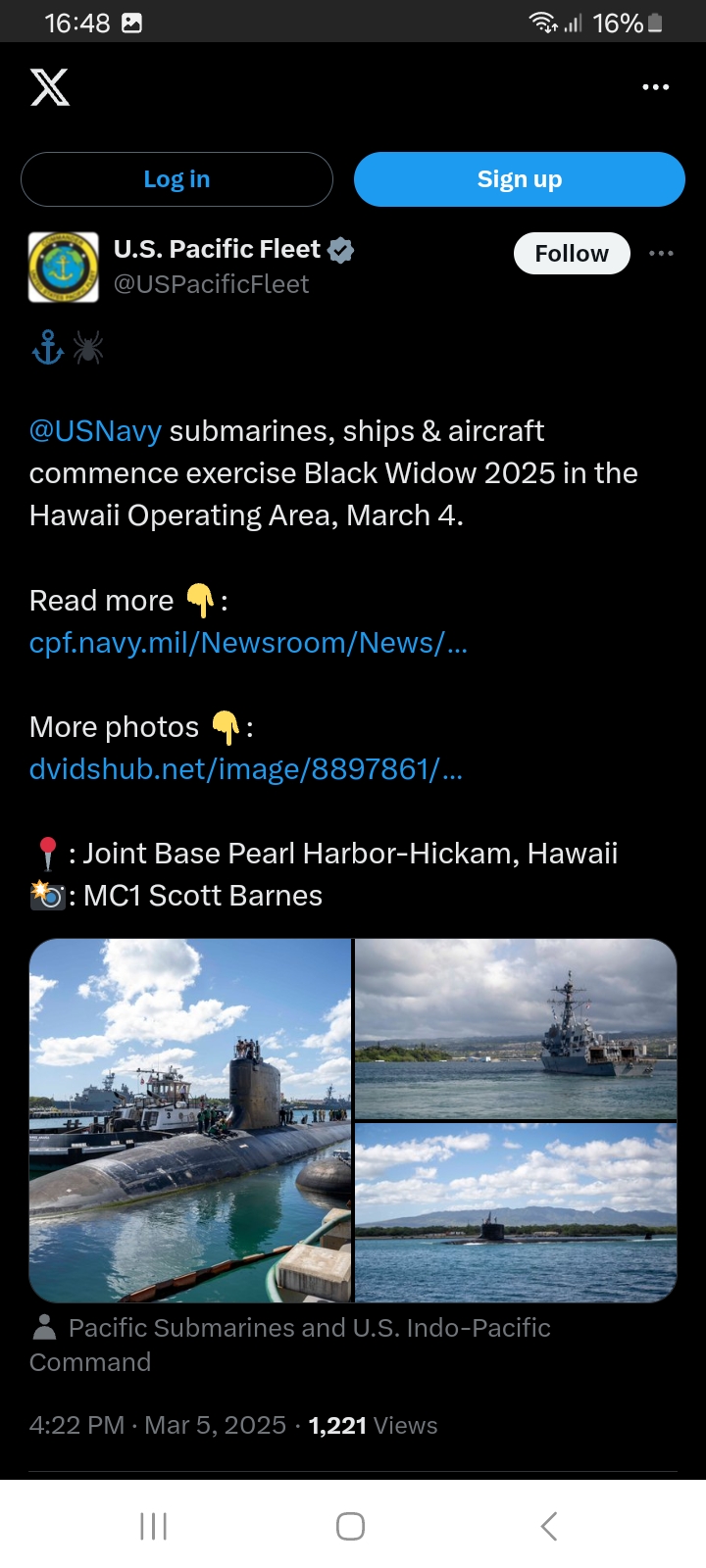Follow U.S. Pacific Fleet

[x=572, y=254]
